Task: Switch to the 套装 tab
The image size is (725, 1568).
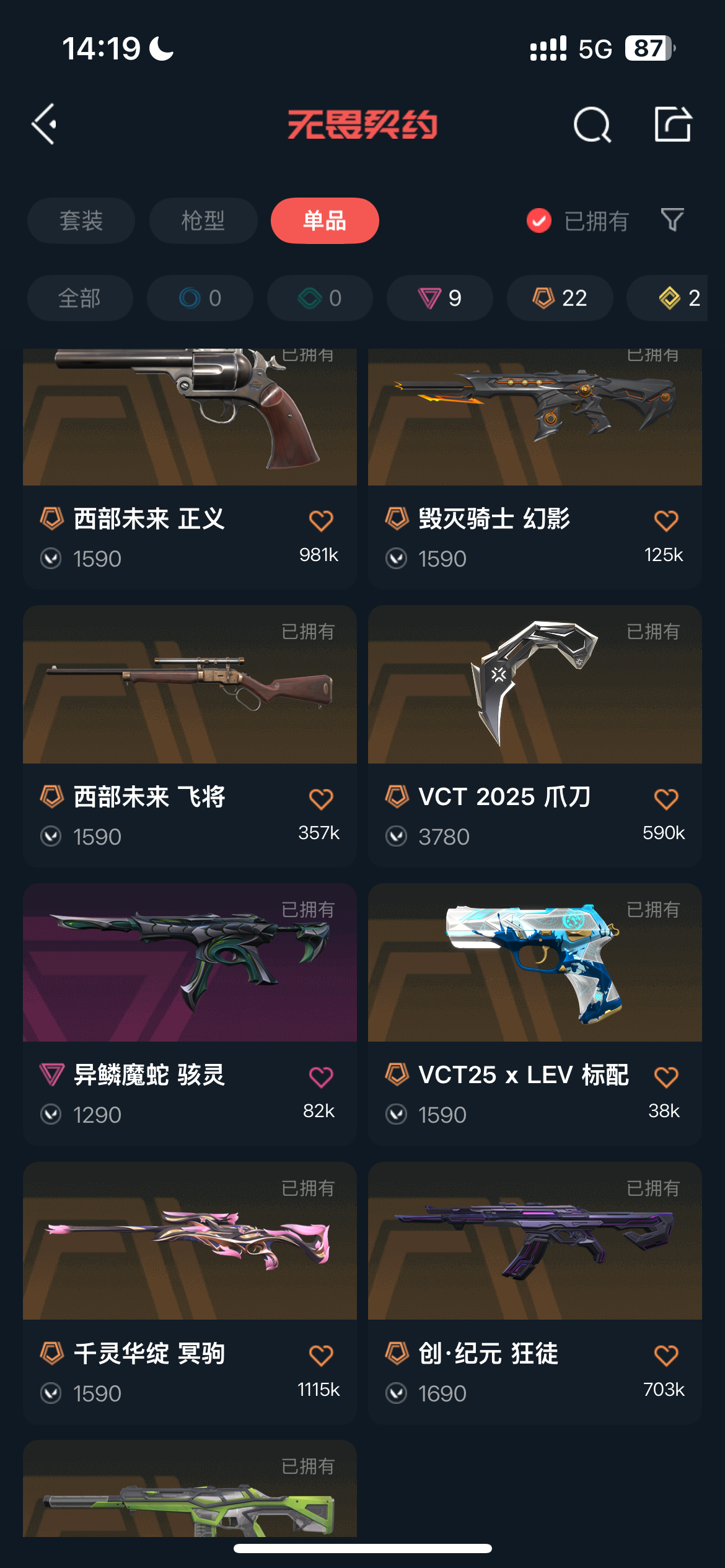Action: (x=81, y=221)
